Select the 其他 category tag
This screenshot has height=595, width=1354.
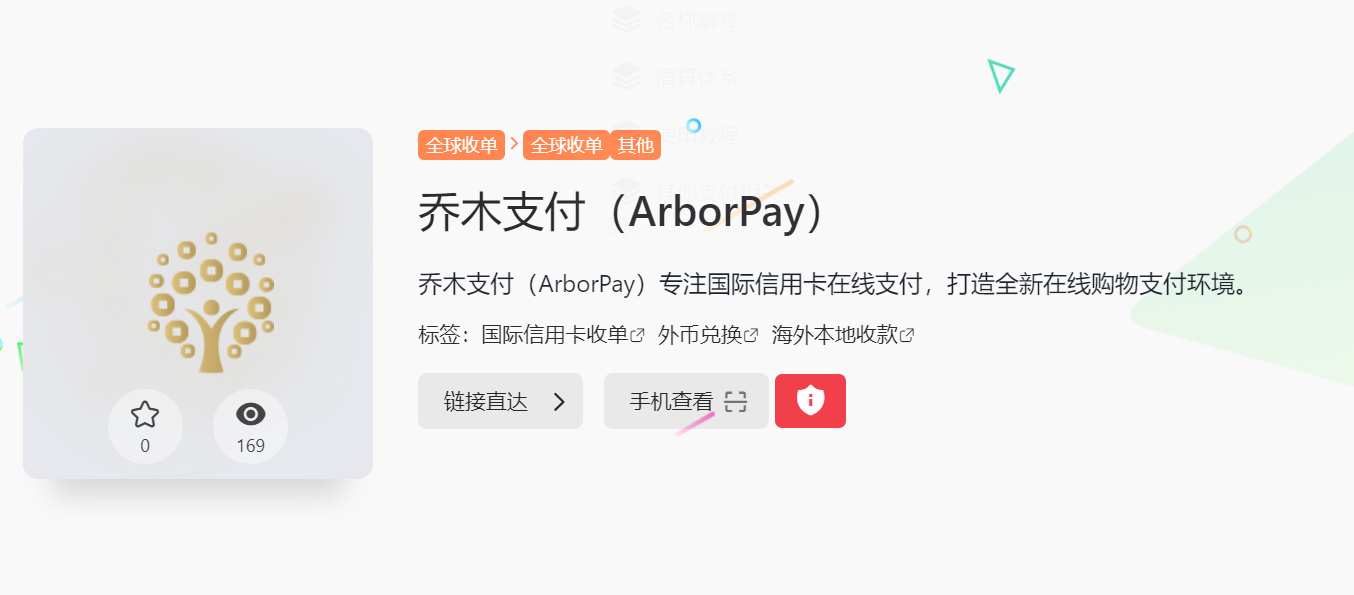pos(635,145)
